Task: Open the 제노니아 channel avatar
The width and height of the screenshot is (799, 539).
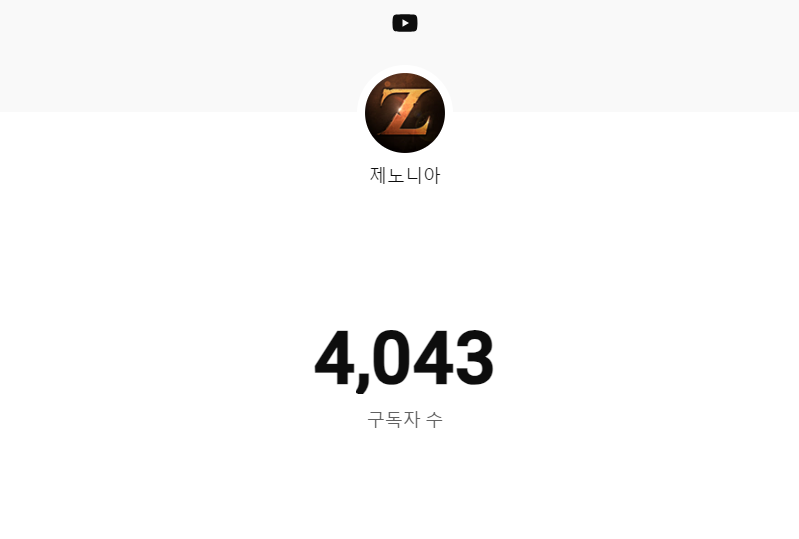Action: pyautogui.click(x=404, y=113)
